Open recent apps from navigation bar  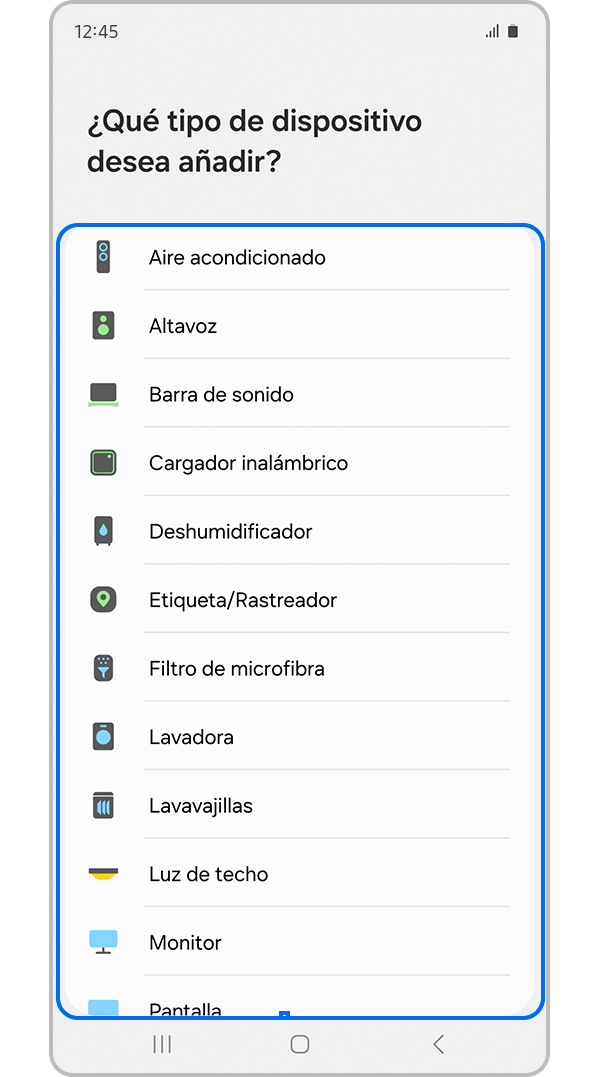point(162,1044)
